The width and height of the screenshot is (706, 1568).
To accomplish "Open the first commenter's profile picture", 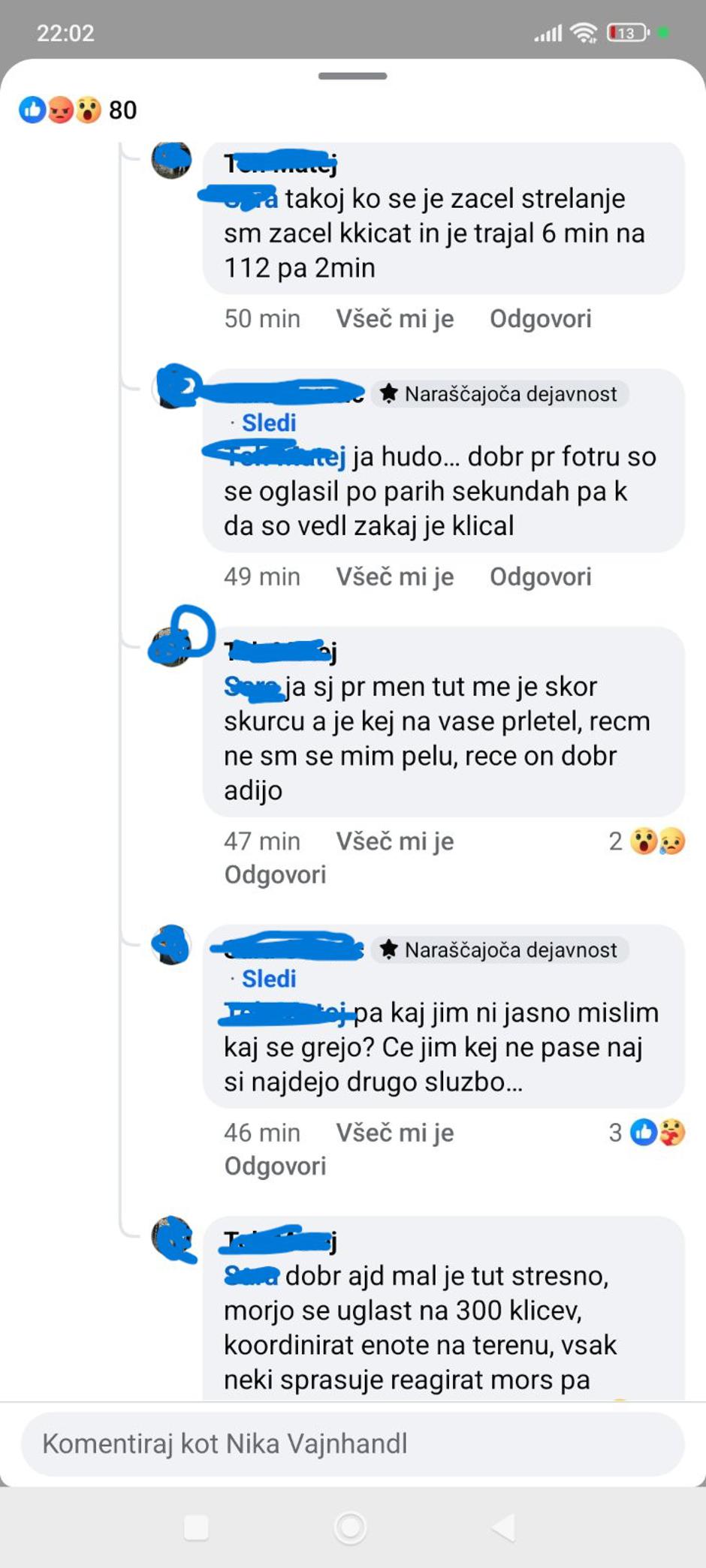I will [173, 160].
